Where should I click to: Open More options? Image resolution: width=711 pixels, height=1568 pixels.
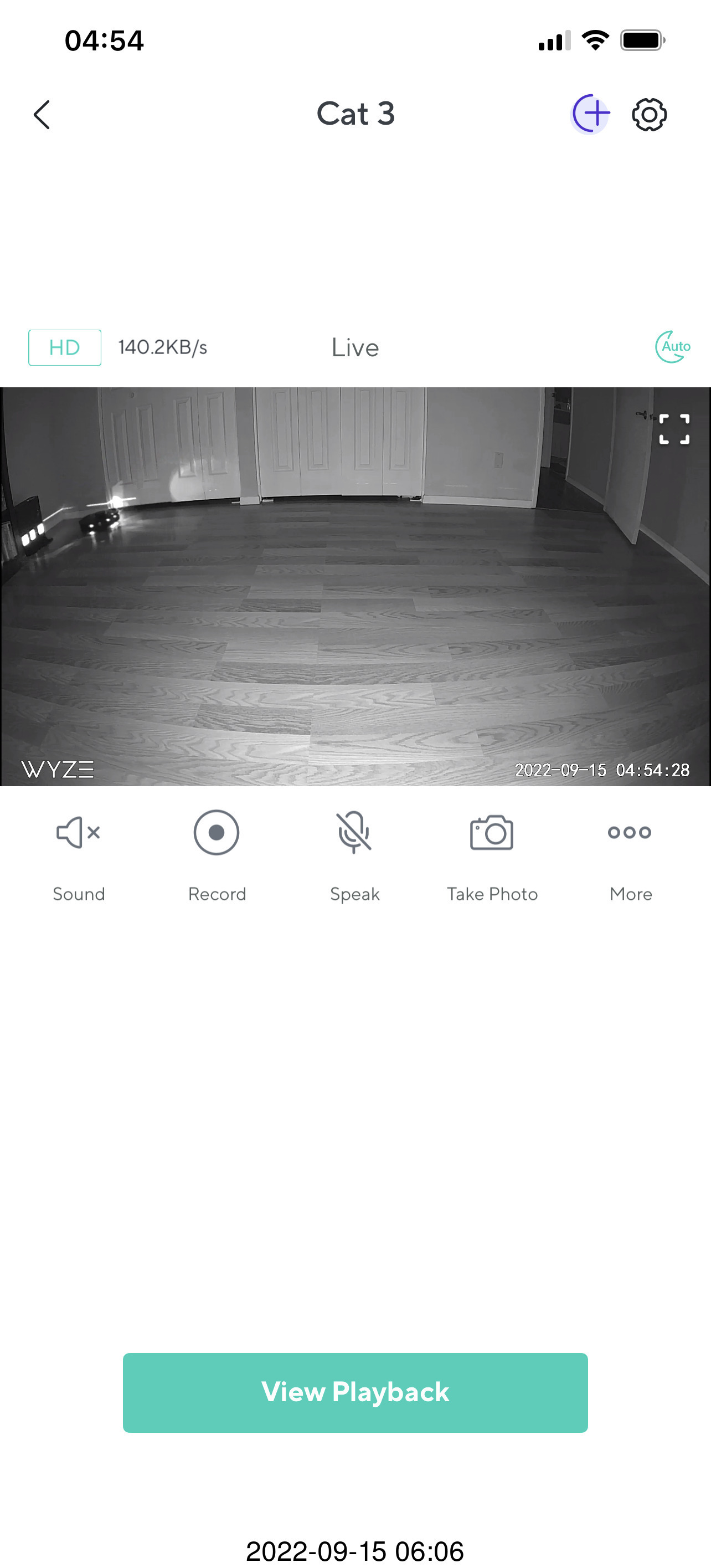(x=630, y=833)
